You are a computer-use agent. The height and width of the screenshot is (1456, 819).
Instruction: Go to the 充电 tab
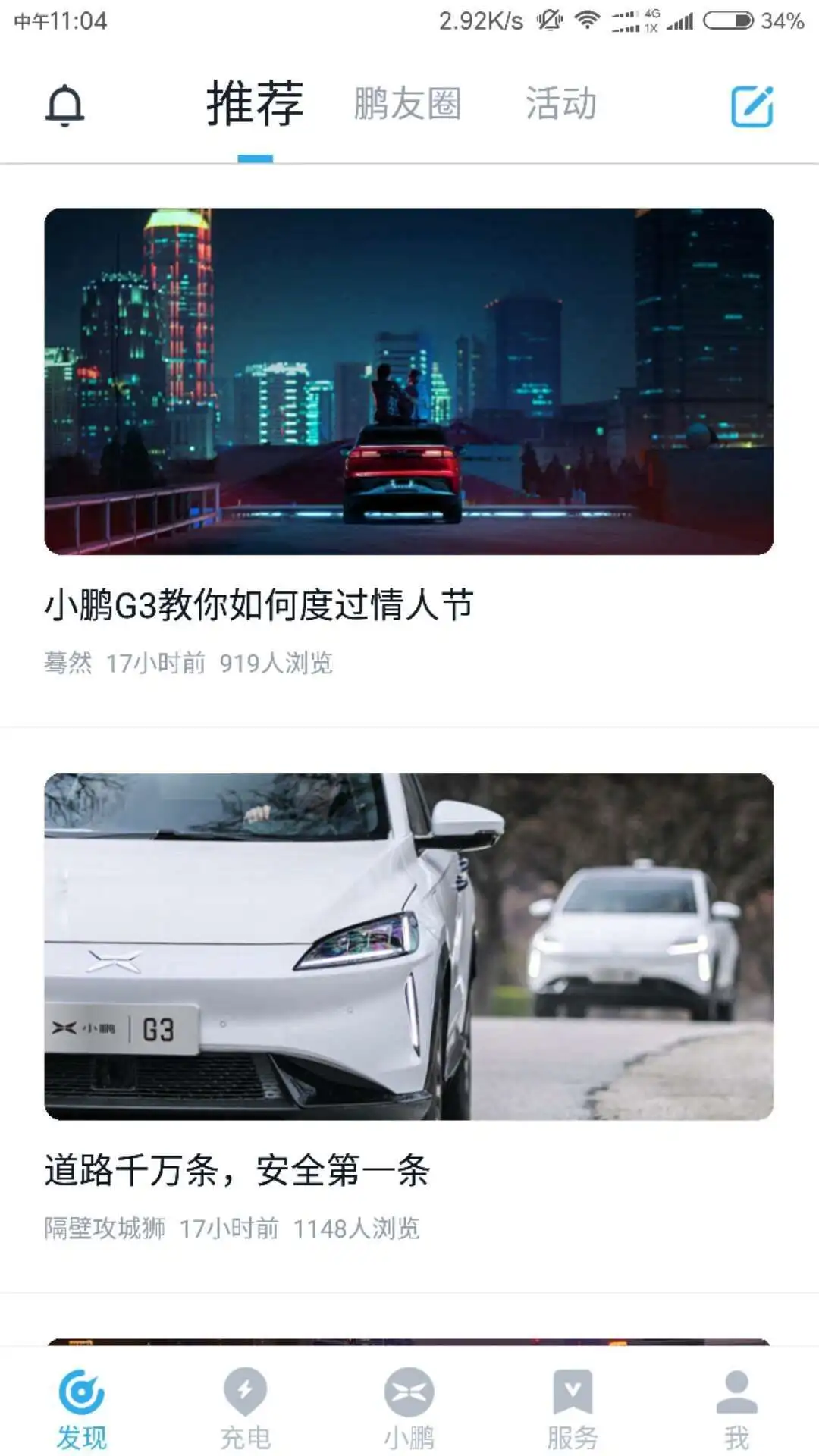(245, 1407)
